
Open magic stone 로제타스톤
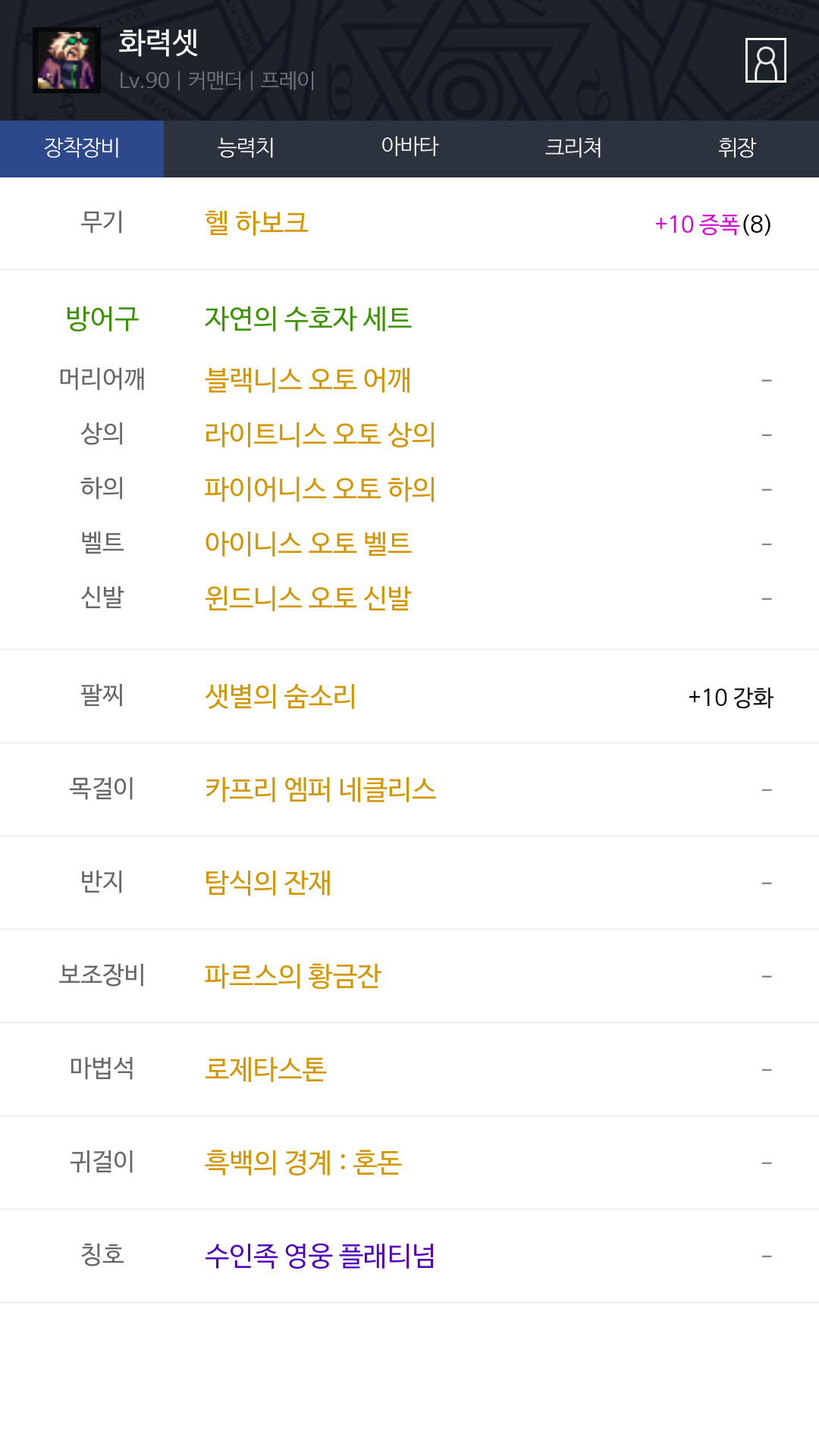click(265, 1069)
